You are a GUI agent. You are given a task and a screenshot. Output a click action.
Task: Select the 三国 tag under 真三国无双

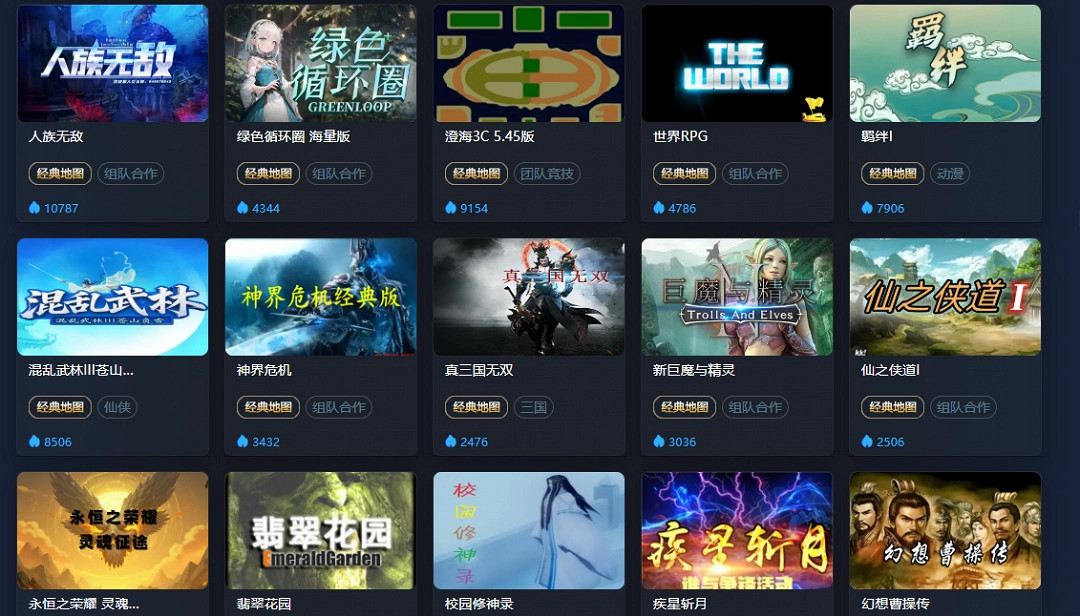point(534,407)
